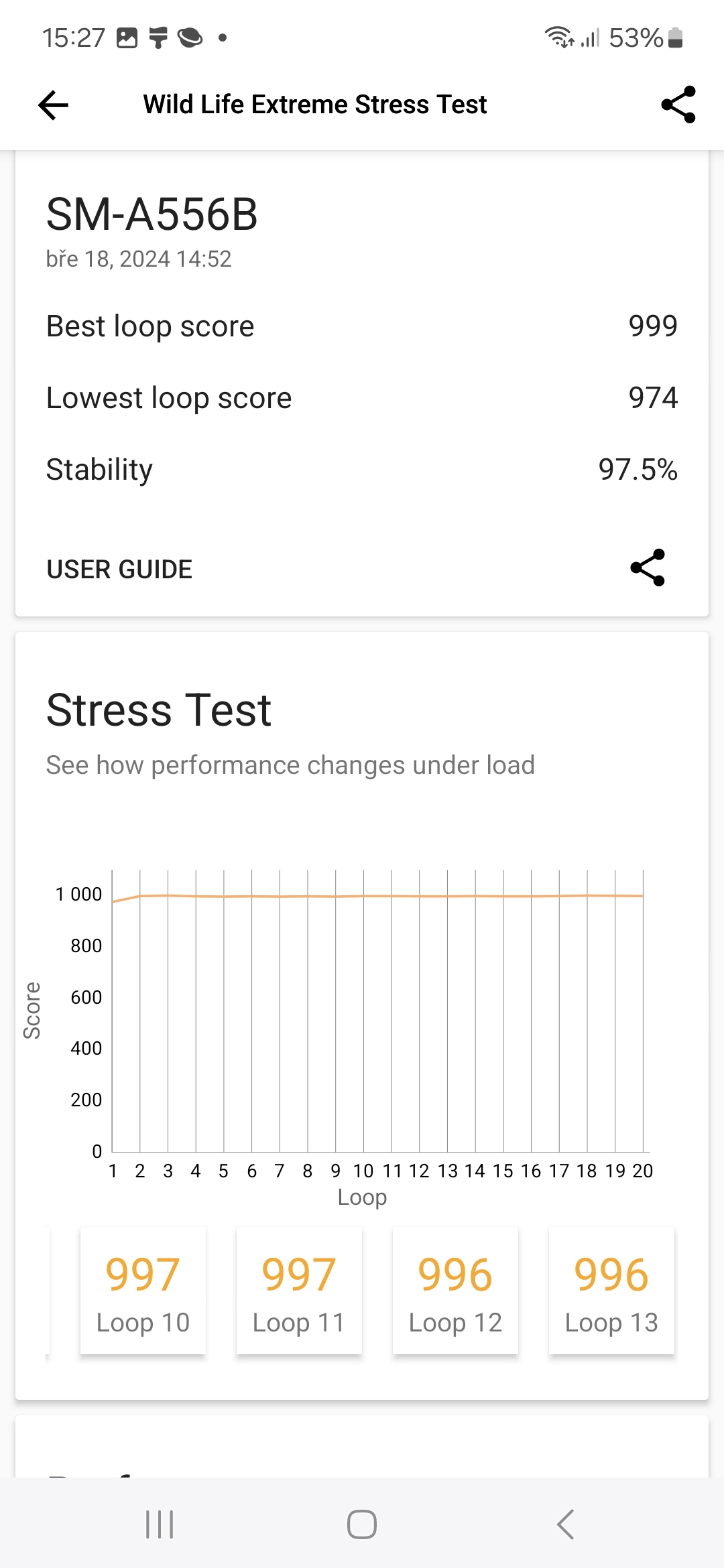The width and height of the screenshot is (724, 1568).
Task: Select the Loop 13 score card
Action: click(611, 1291)
